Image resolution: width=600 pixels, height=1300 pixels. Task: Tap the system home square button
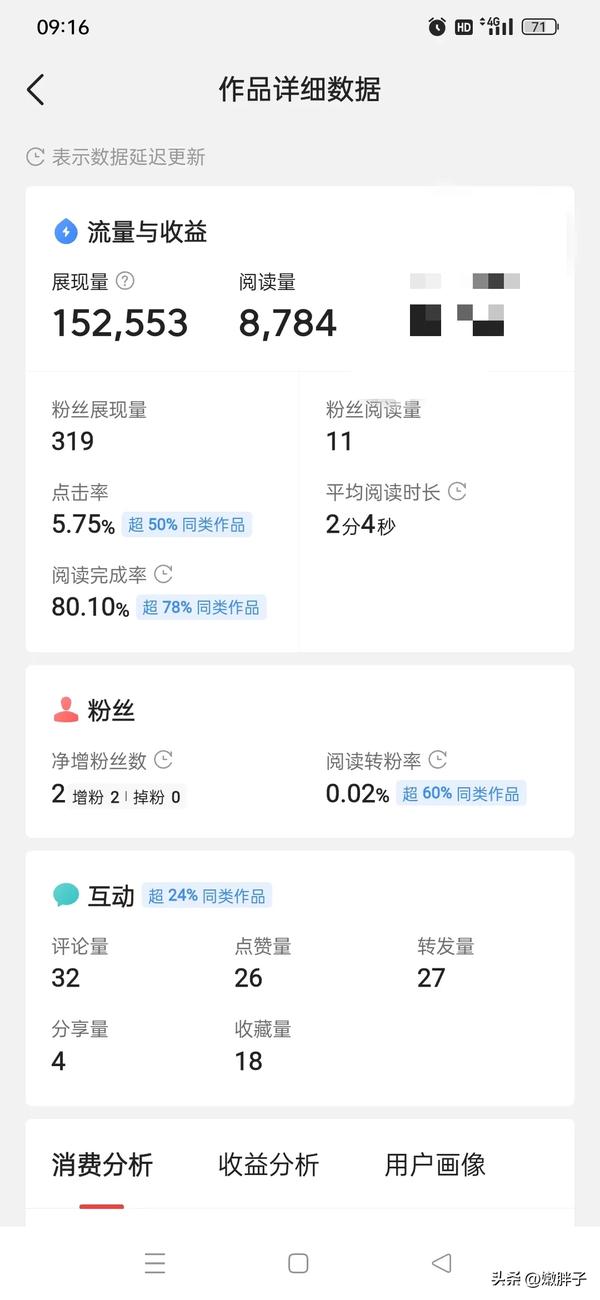click(298, 1263)
